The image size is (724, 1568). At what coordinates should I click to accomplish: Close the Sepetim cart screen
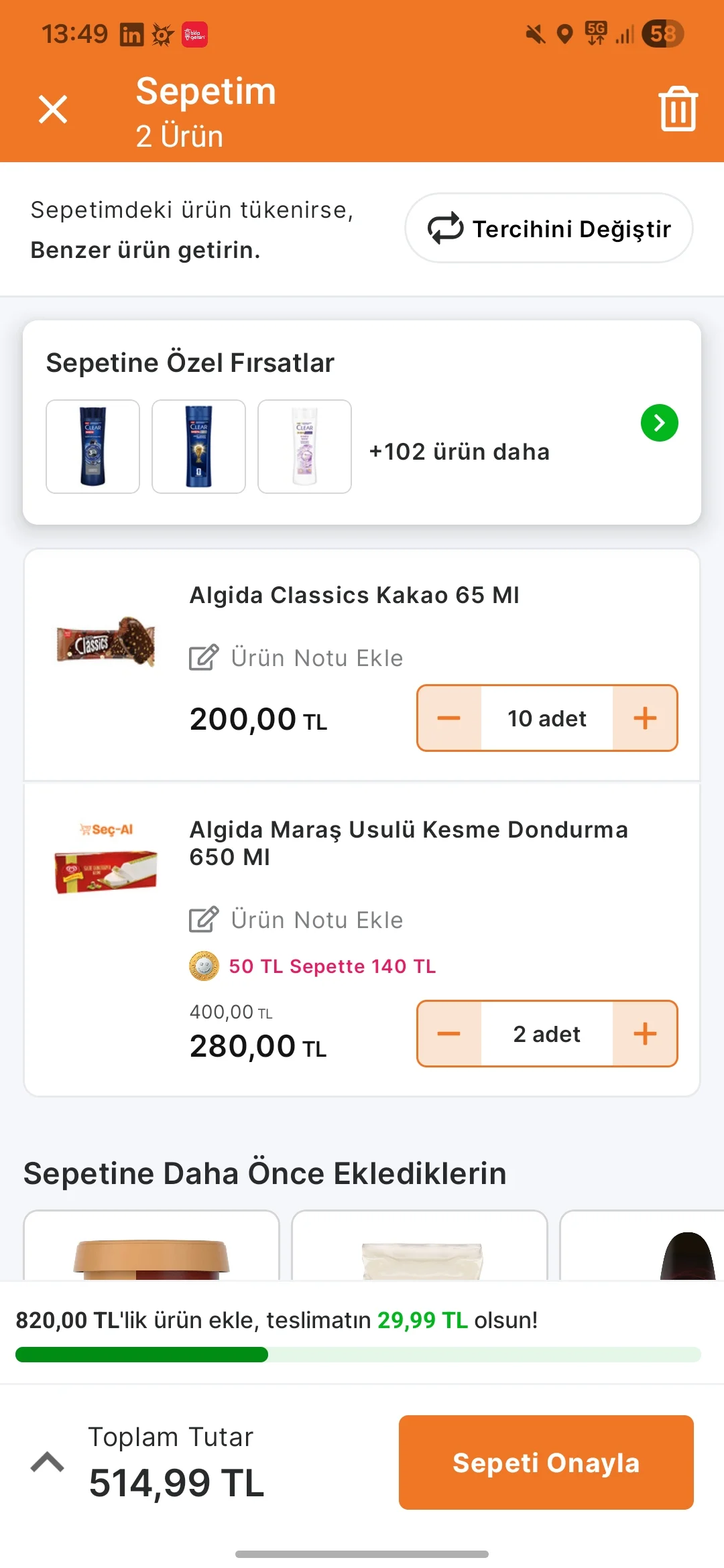tap(53, 109)
